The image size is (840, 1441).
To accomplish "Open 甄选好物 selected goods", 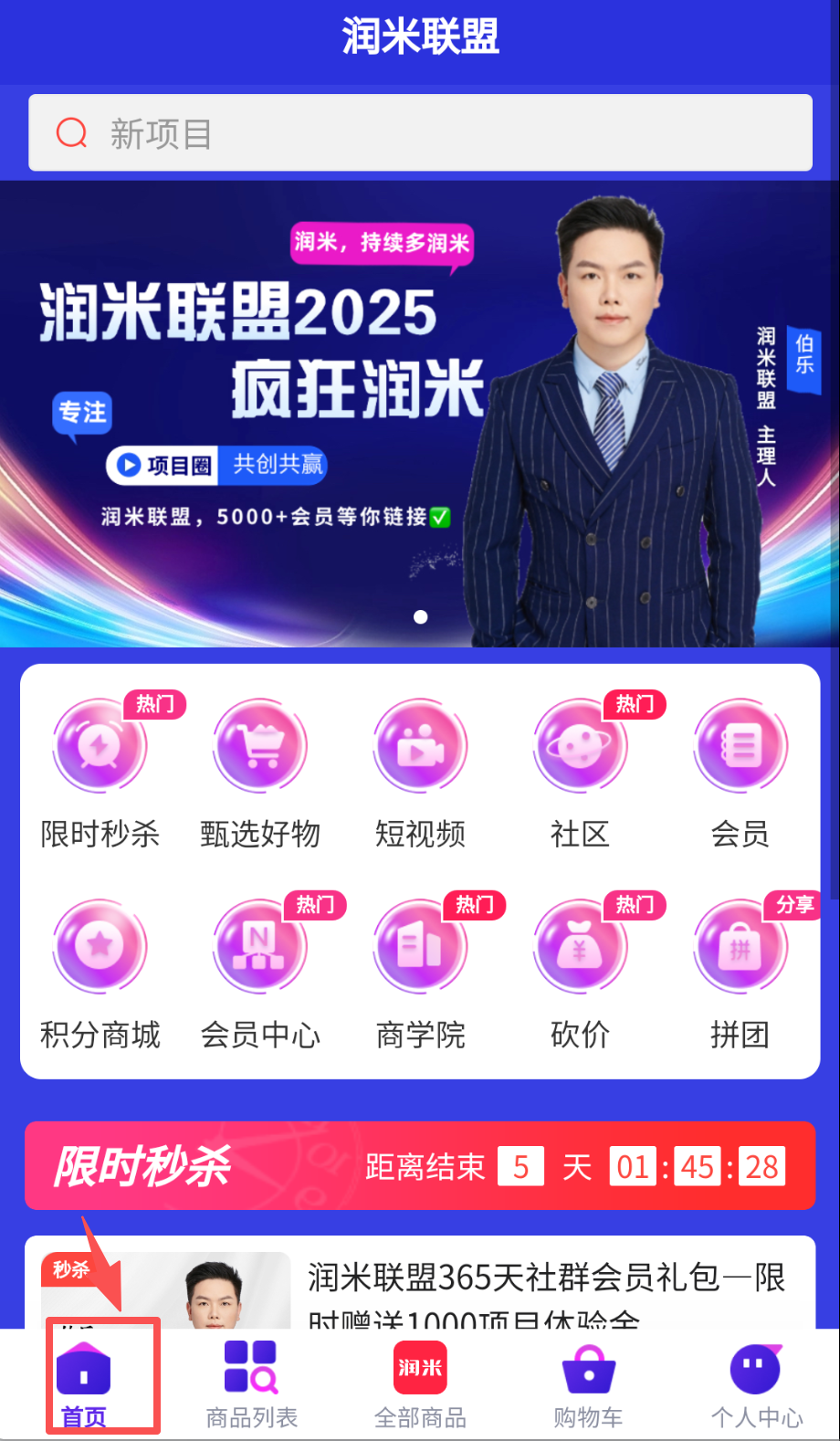I will 260,772.
